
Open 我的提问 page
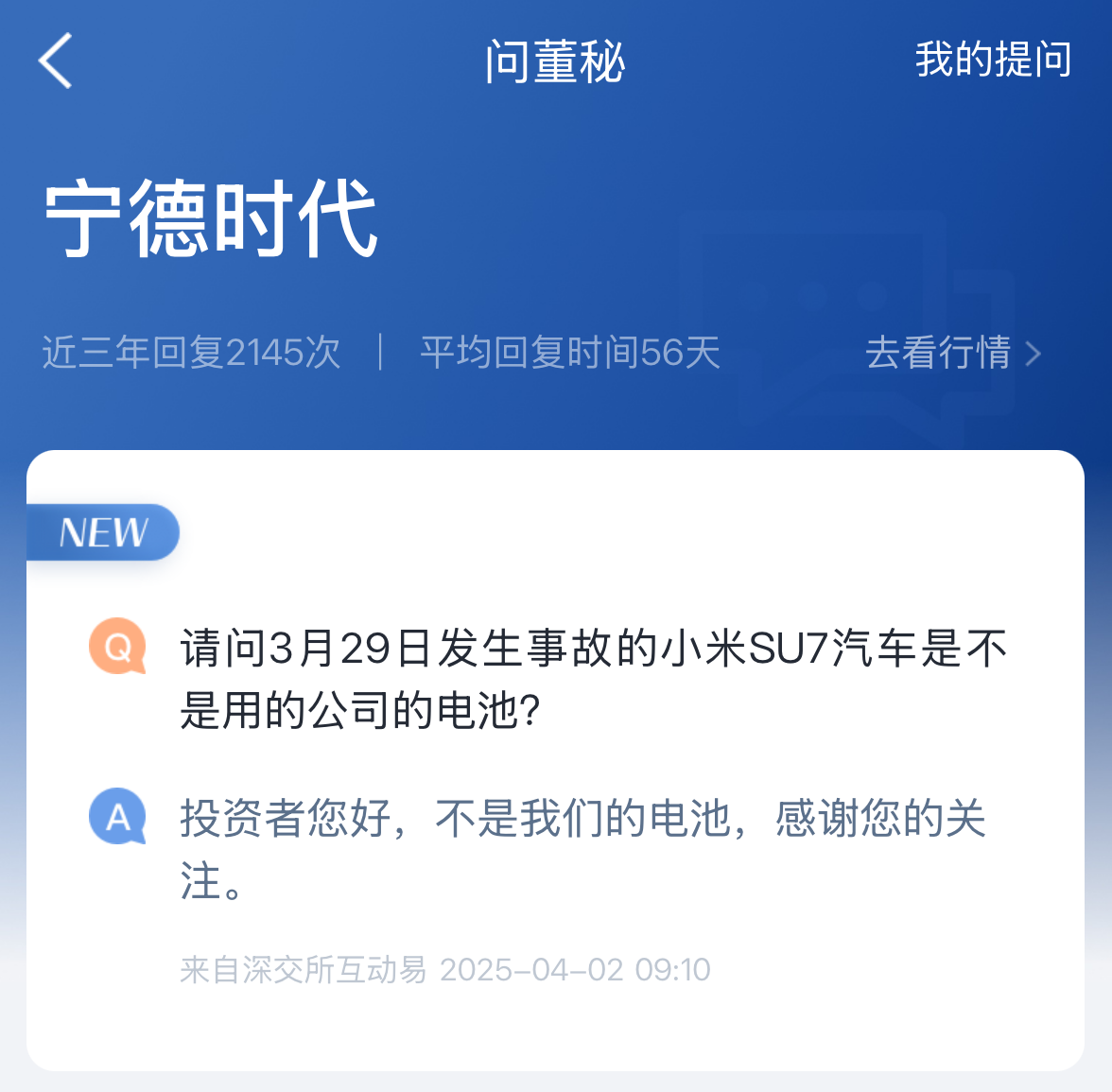pyautogui.click(x=993, y=61)
